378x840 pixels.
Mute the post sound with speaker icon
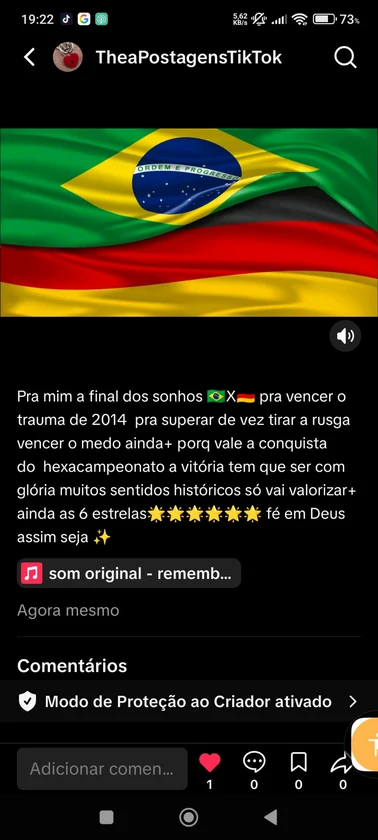click(x=345, y=336)
